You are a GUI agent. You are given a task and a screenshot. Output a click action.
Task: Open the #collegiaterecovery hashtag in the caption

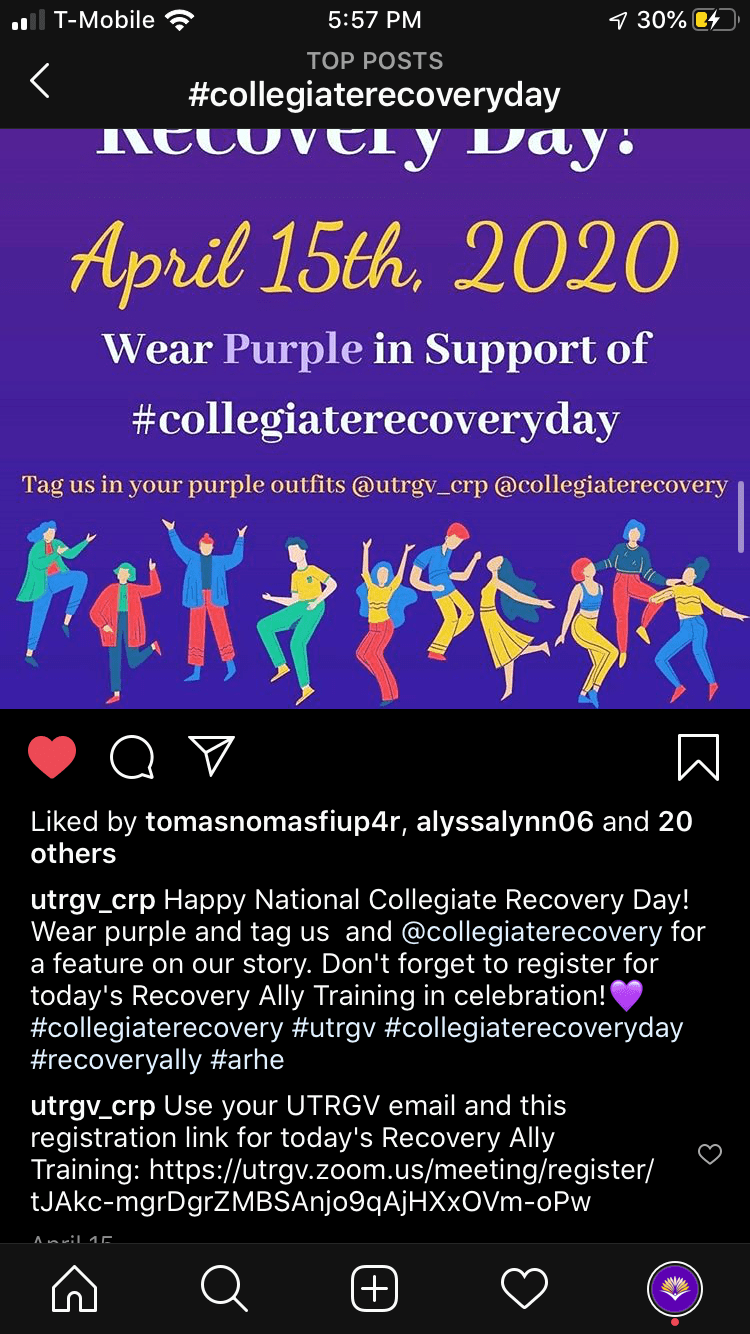[x=157, y=1028]
